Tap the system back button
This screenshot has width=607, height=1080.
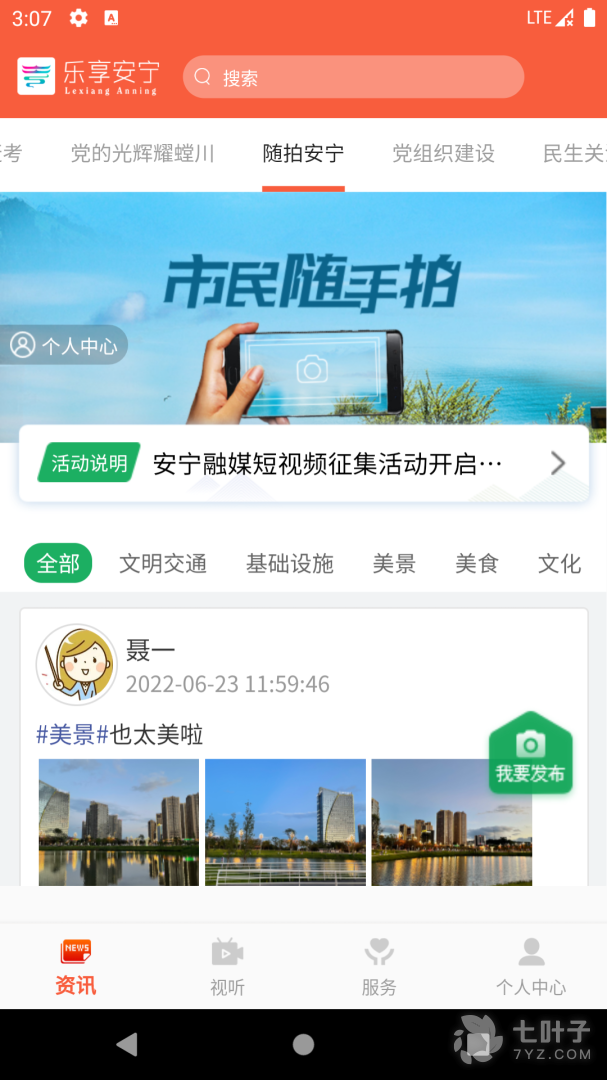[126, 1045]
